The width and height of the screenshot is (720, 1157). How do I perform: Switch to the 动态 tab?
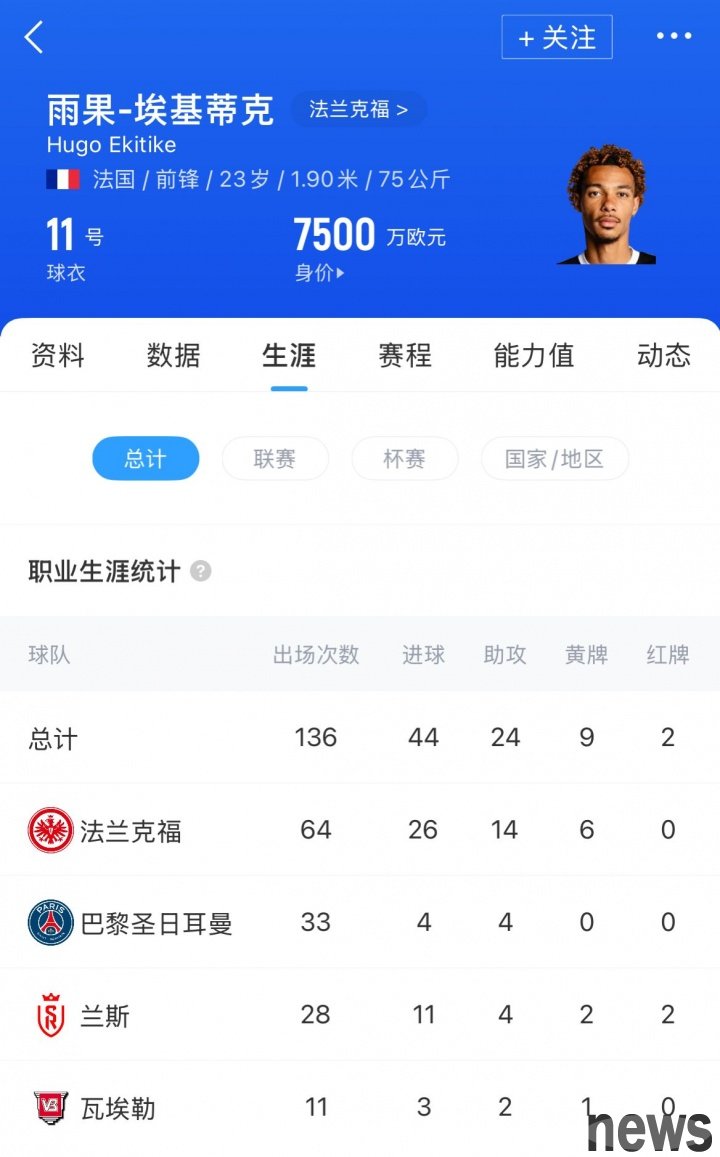click(x=664, y=355)
